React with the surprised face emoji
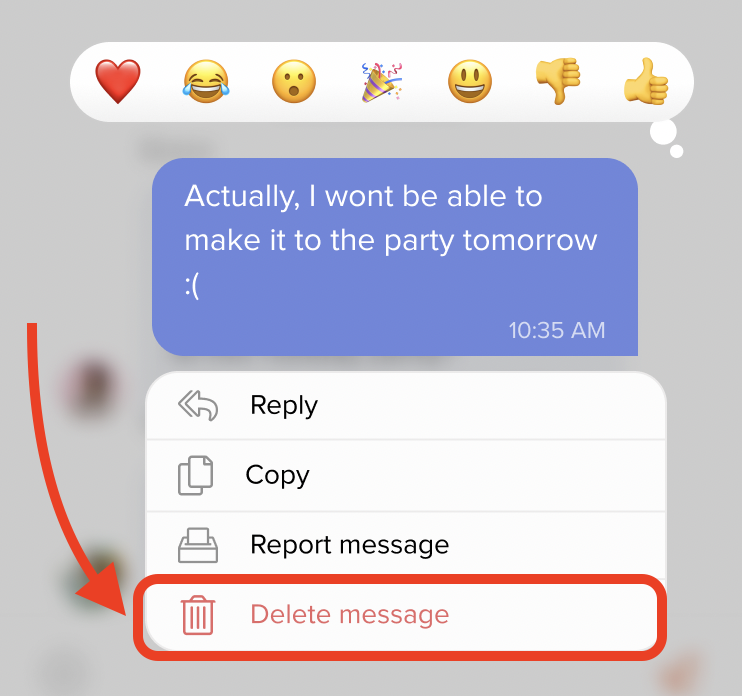The width and height of the screenshot is (742, 696). 294,82
